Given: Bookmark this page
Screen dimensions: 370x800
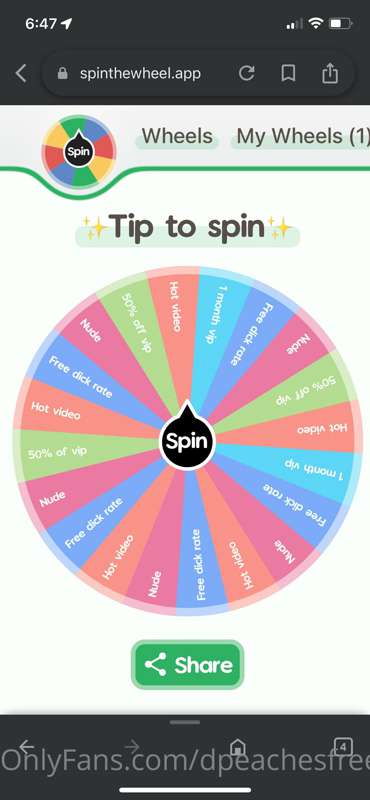Looking at the screenshot, I should [288, 73].
